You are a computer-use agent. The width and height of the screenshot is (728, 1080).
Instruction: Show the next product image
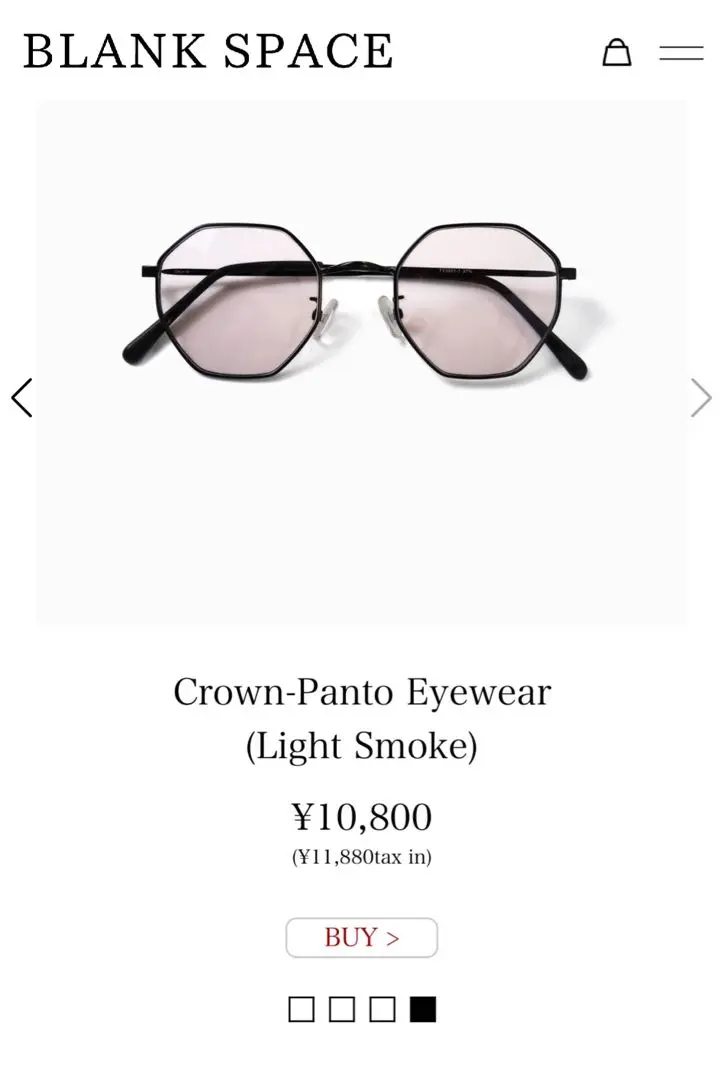(701, 398)
